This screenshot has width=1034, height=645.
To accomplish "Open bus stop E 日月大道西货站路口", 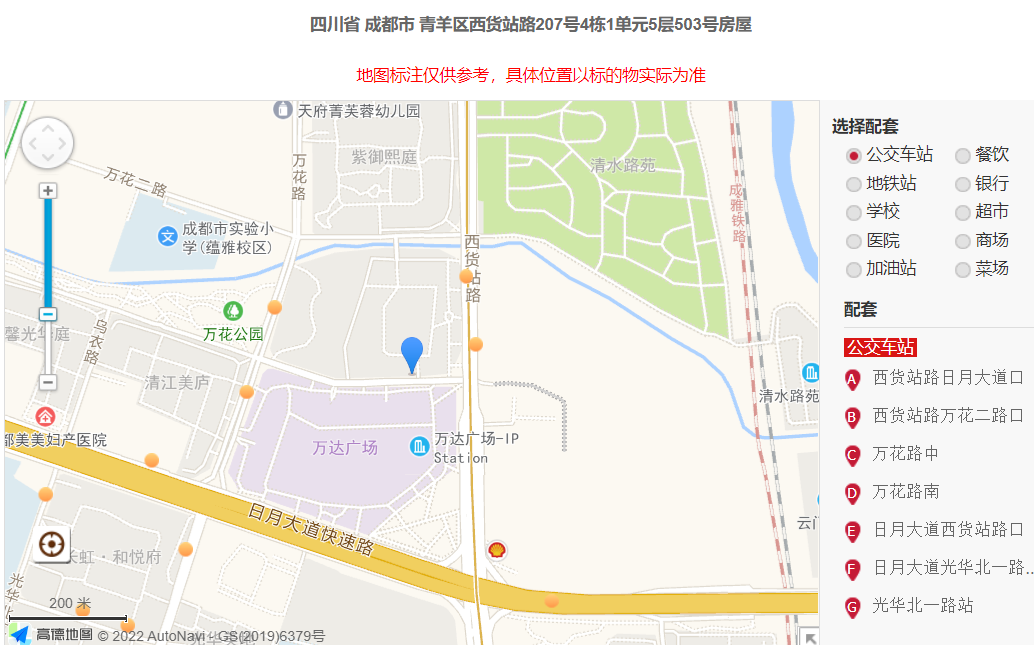I will tap(947, 530).
